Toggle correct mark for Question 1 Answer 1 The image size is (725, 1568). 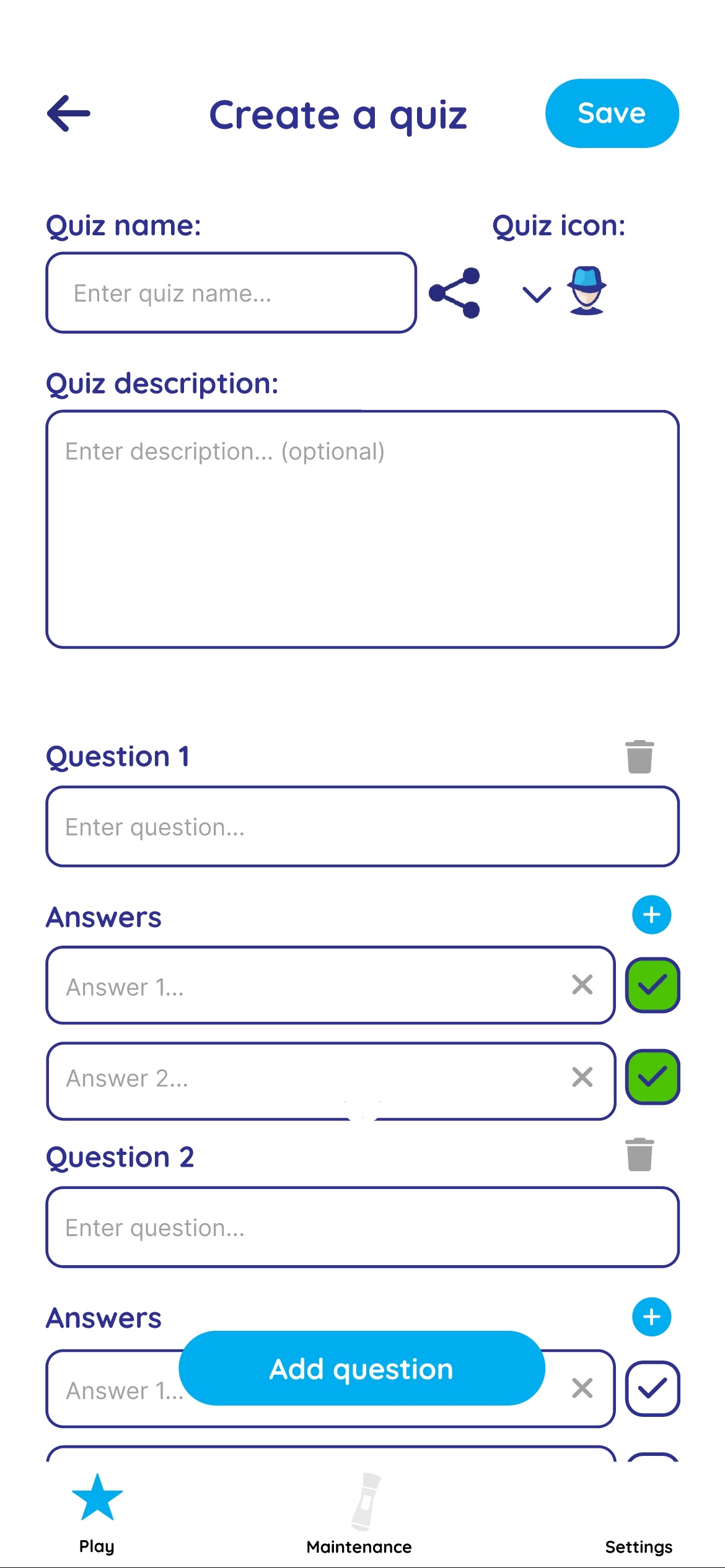coord(652,985)
